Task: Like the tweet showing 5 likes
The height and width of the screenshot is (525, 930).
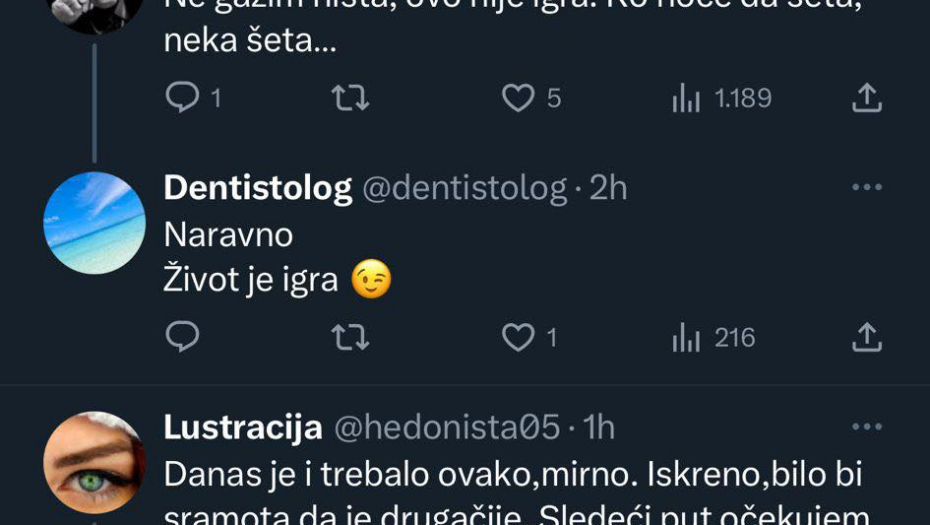Action: 518,98
